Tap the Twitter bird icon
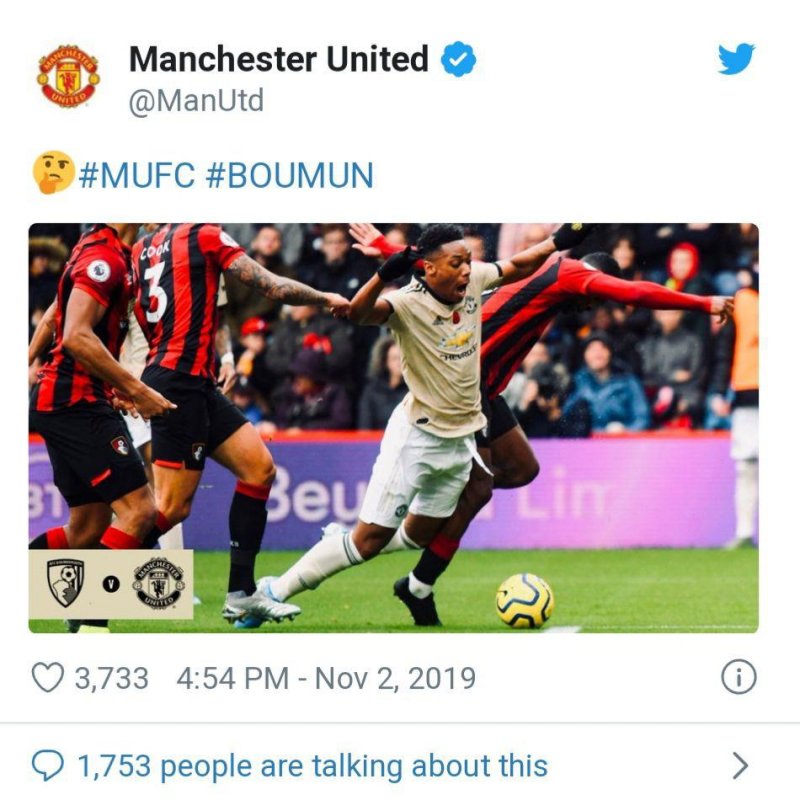Image resolution: width=800 pixels, height=800 pixels. (737, 60)
